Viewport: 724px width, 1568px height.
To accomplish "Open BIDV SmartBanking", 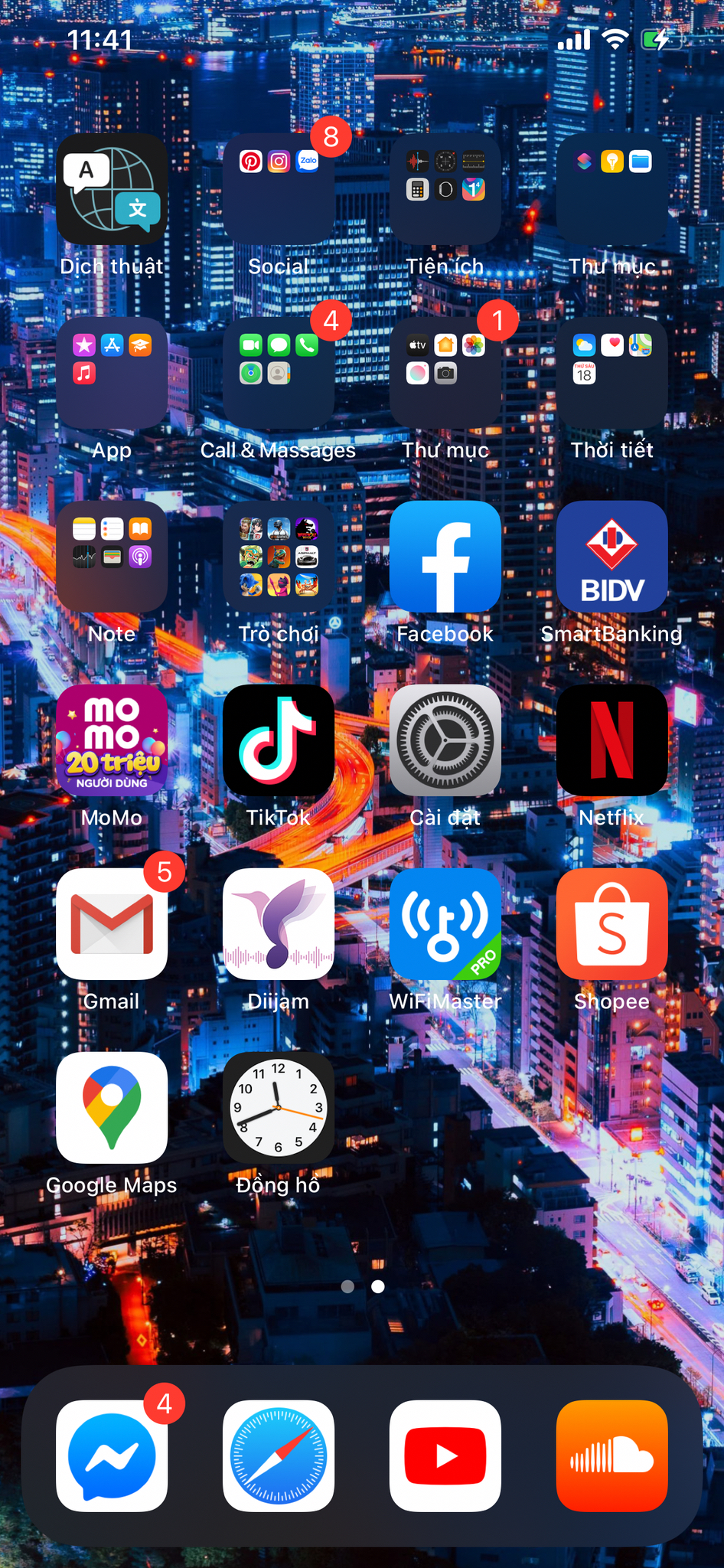I will [x=612, y=557].
